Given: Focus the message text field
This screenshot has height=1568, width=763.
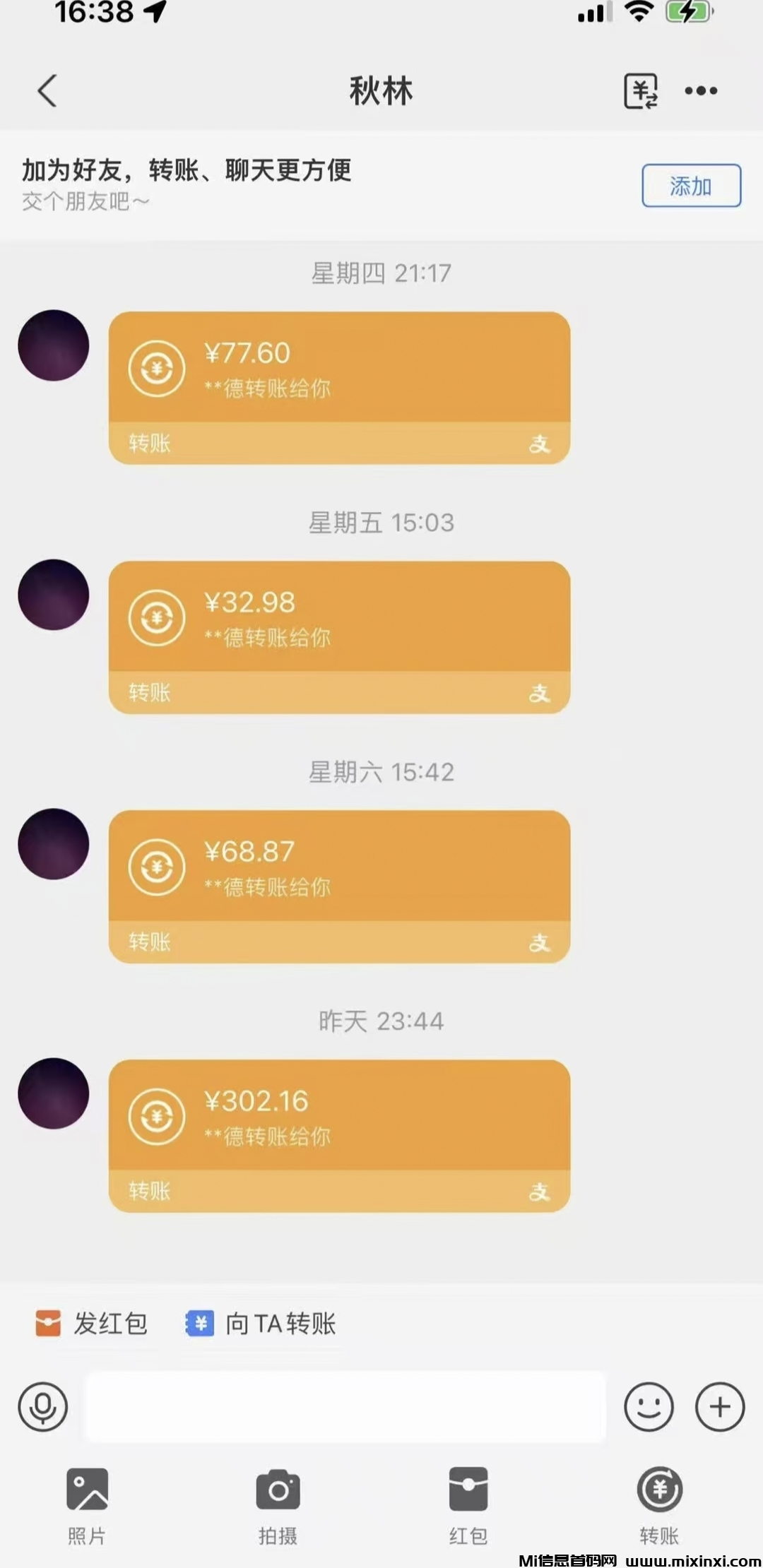Looking at the screenshot, I should click(345, 1406).
